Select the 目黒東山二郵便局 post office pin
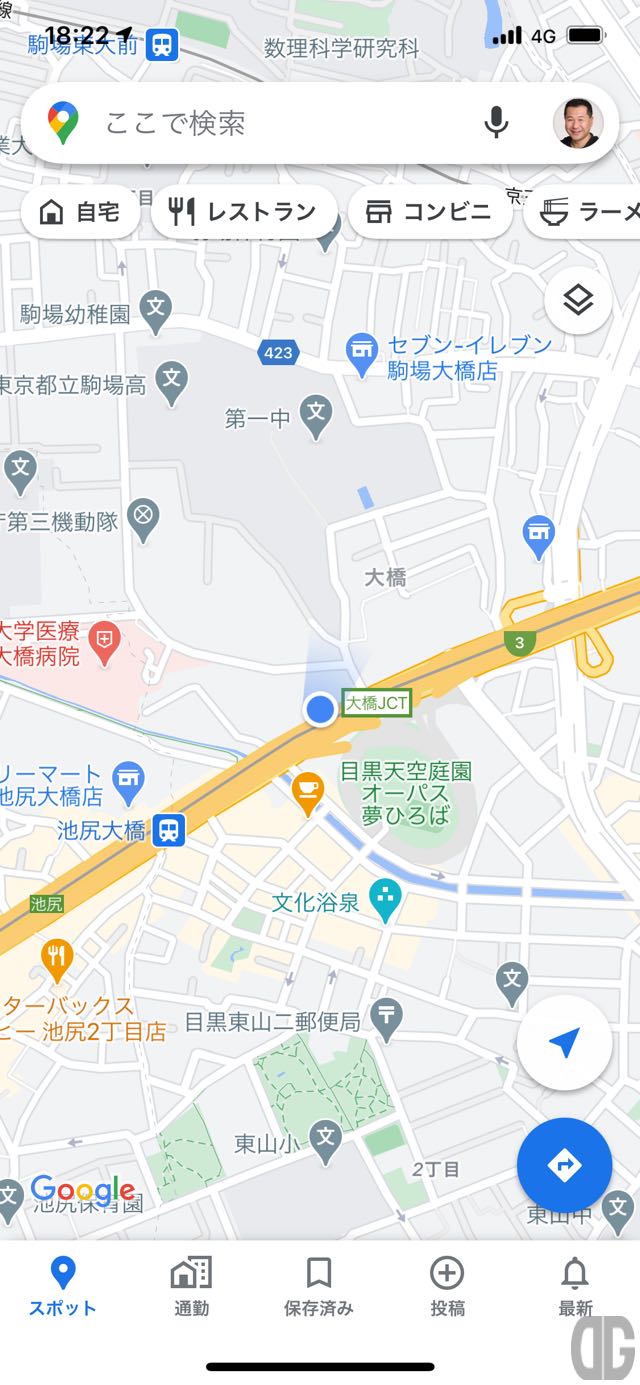Image resolution: width=640 pixels, height=1385 pixels. pos(386,1019)
